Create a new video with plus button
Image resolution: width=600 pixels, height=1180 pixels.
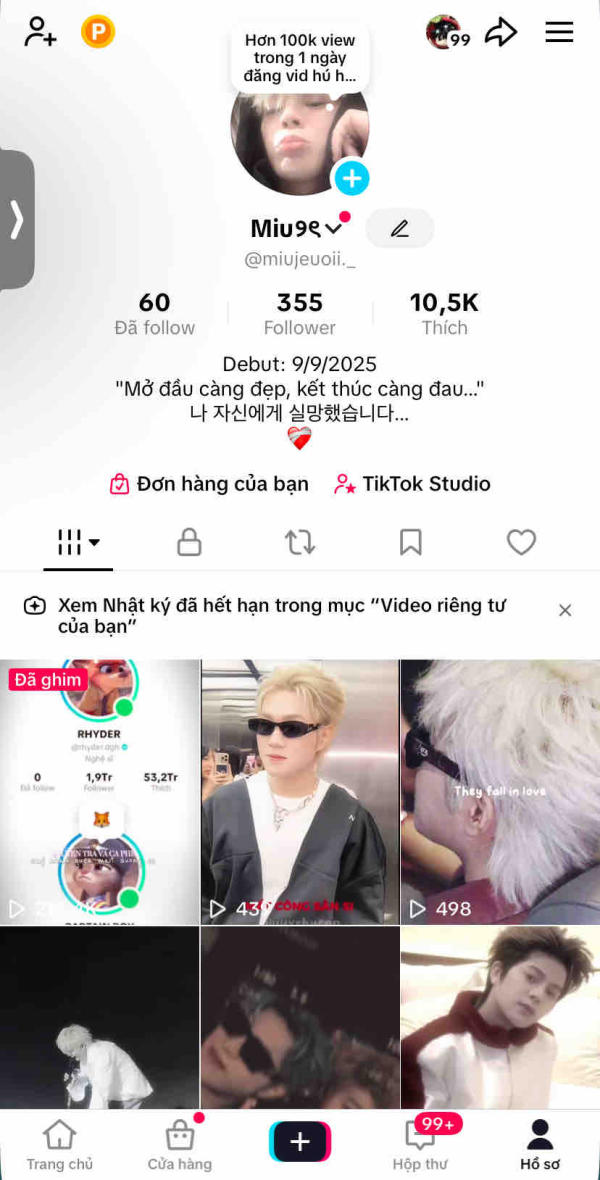click(x=300, y=1142)
